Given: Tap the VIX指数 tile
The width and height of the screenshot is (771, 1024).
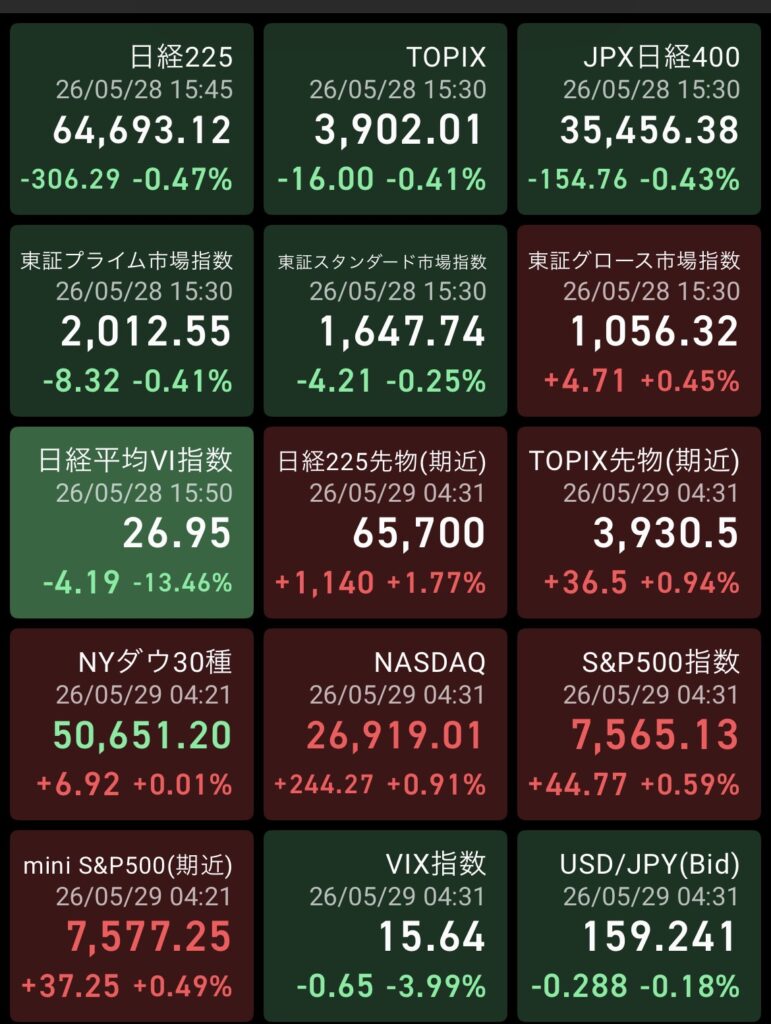Looking at the screenshot, I should (x=385, y=926).
